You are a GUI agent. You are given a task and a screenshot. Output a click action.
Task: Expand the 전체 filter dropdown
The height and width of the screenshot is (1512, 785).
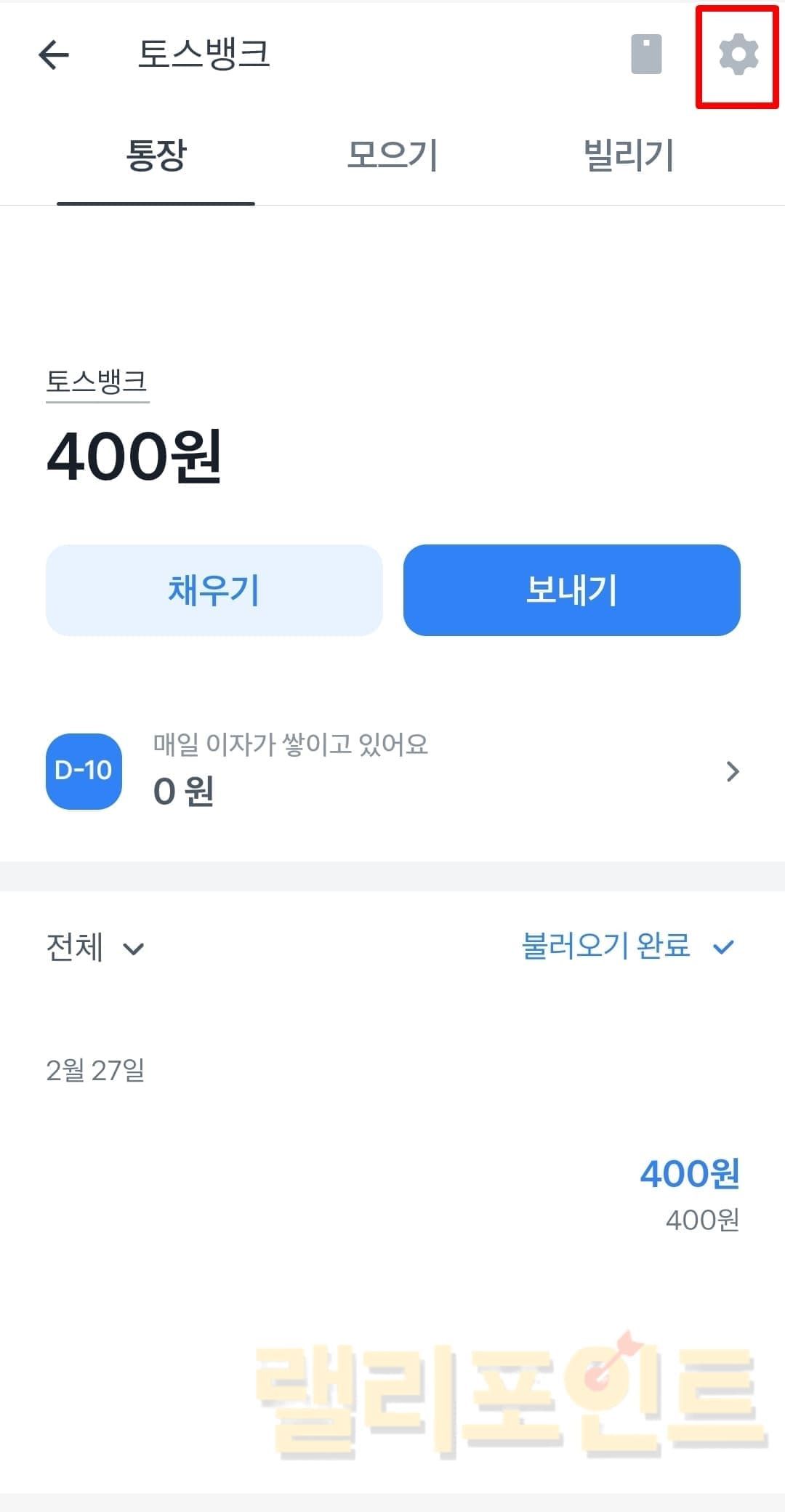coord(95,947)
